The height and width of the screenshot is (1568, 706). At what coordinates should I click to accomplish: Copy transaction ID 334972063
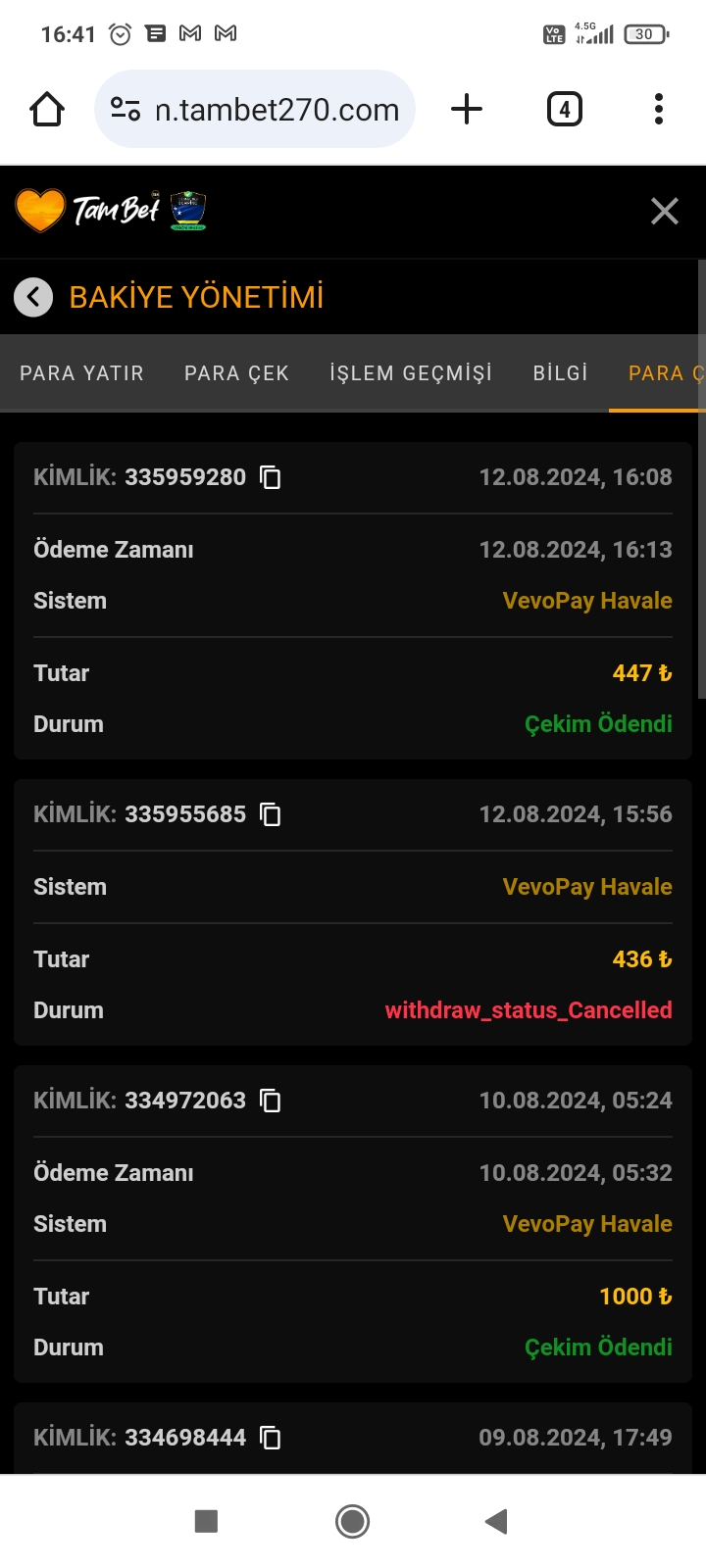click(271, 1101)
